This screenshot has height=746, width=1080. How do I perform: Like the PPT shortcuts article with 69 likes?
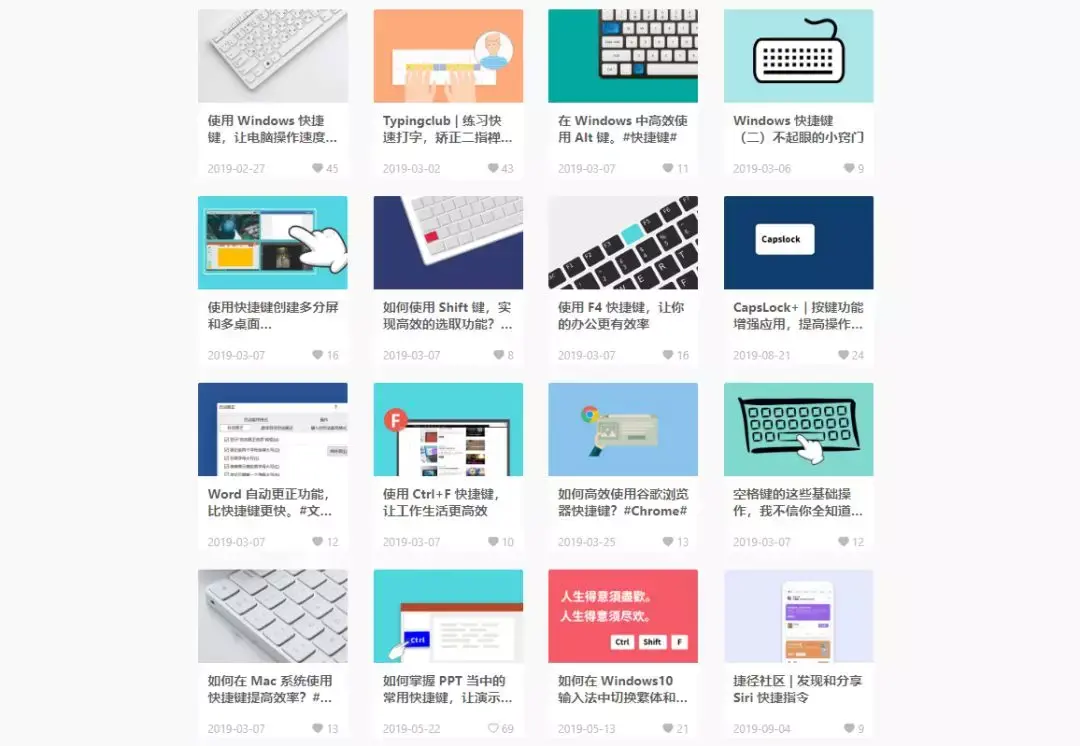494,729
